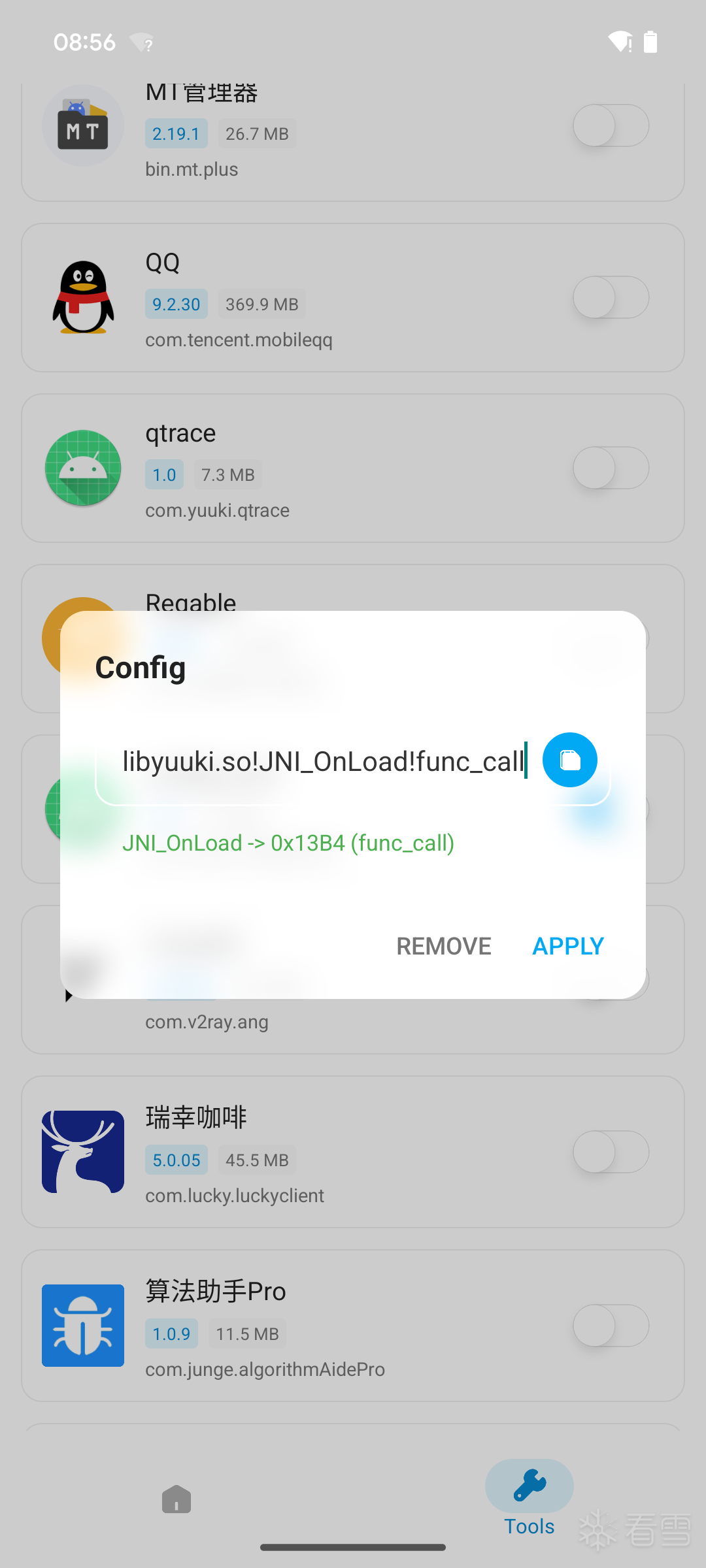Tap REMOVE in the Config dialog
This screenshot has height=1568, width=706.
coord(443,946)
